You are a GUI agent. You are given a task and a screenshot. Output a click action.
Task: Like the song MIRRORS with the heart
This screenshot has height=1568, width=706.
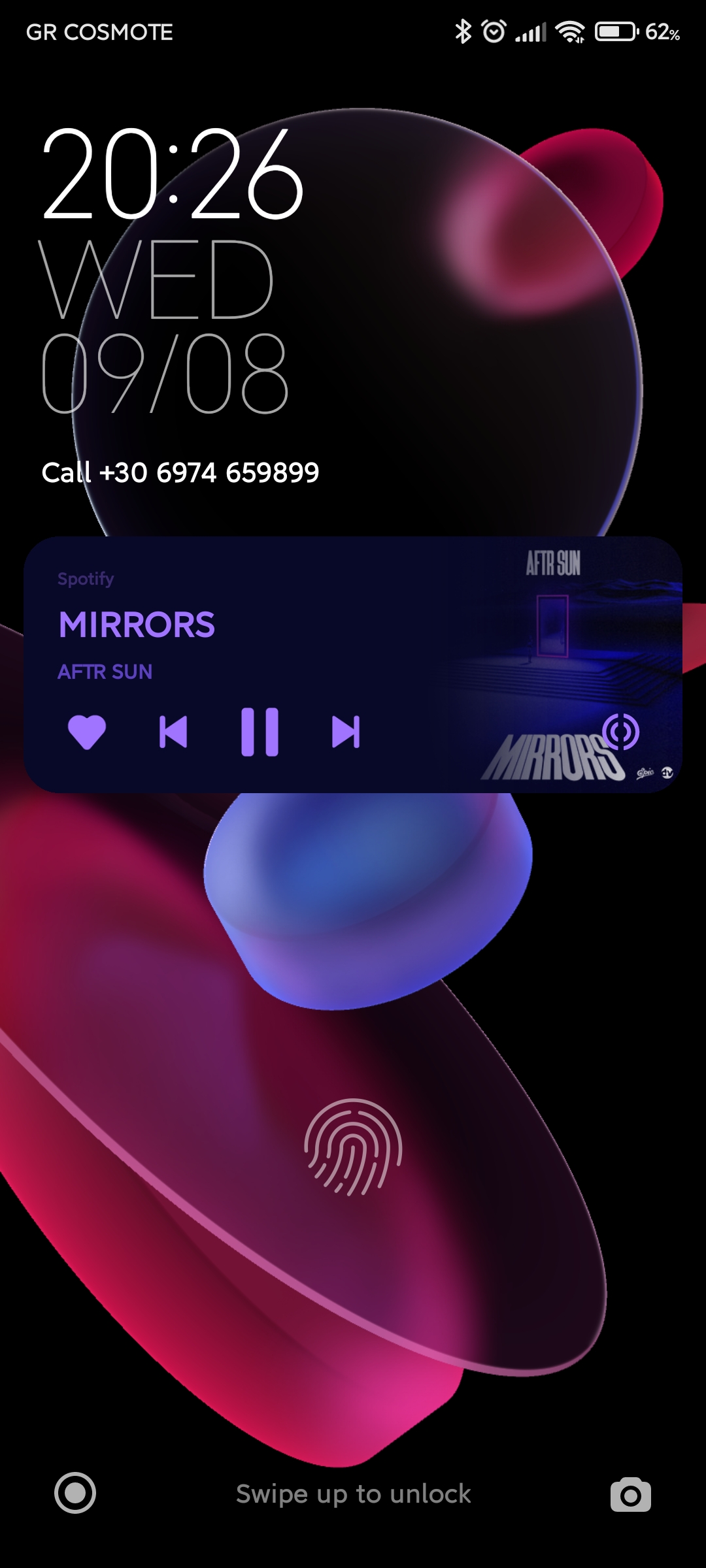point(87,732)
